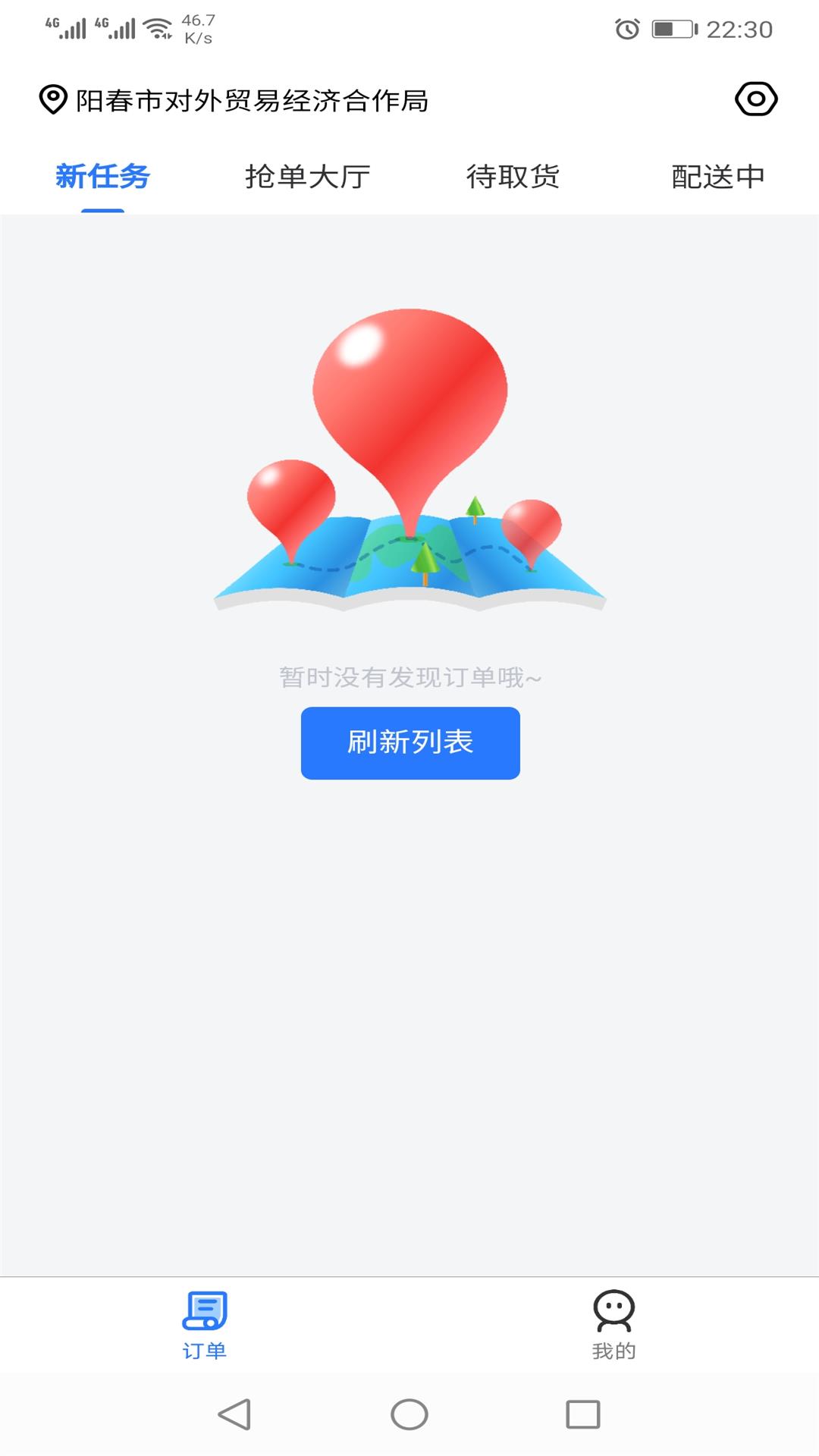Viewport: 819px width, 1456px height.
Task: Tap the eye icon in top right
Action: point(756,99)
